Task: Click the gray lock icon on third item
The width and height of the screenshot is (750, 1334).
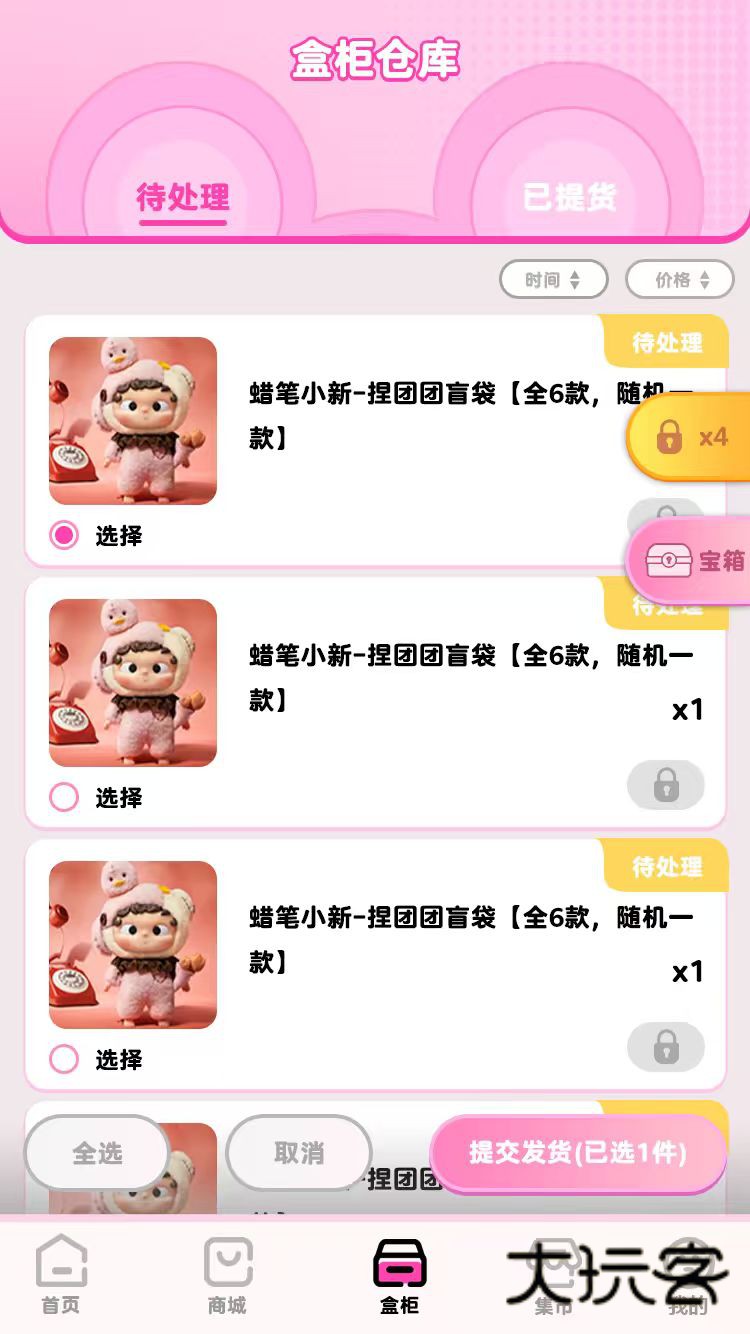Action: point(665,1047)
